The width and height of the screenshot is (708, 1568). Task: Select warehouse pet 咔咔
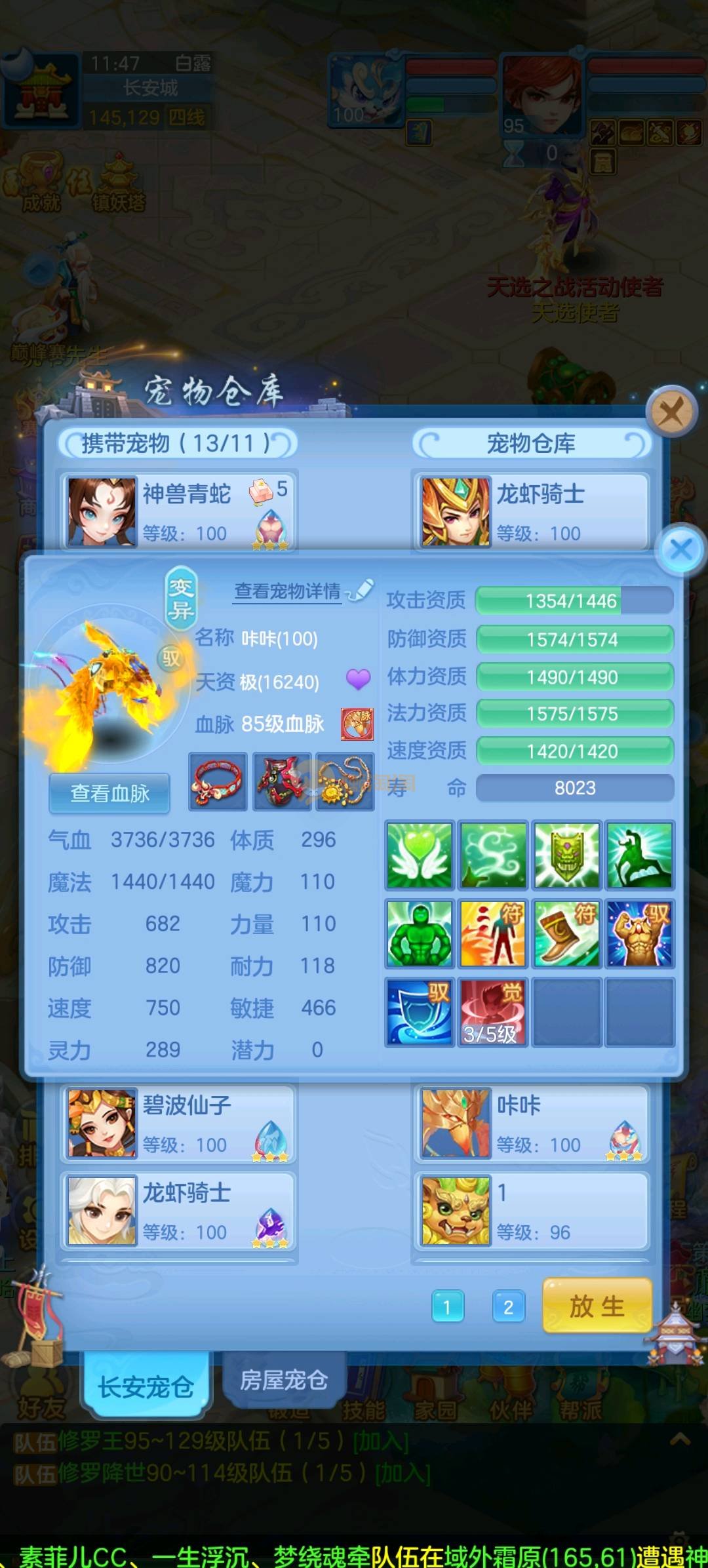pyautogui.click(x=531, y=1124)
